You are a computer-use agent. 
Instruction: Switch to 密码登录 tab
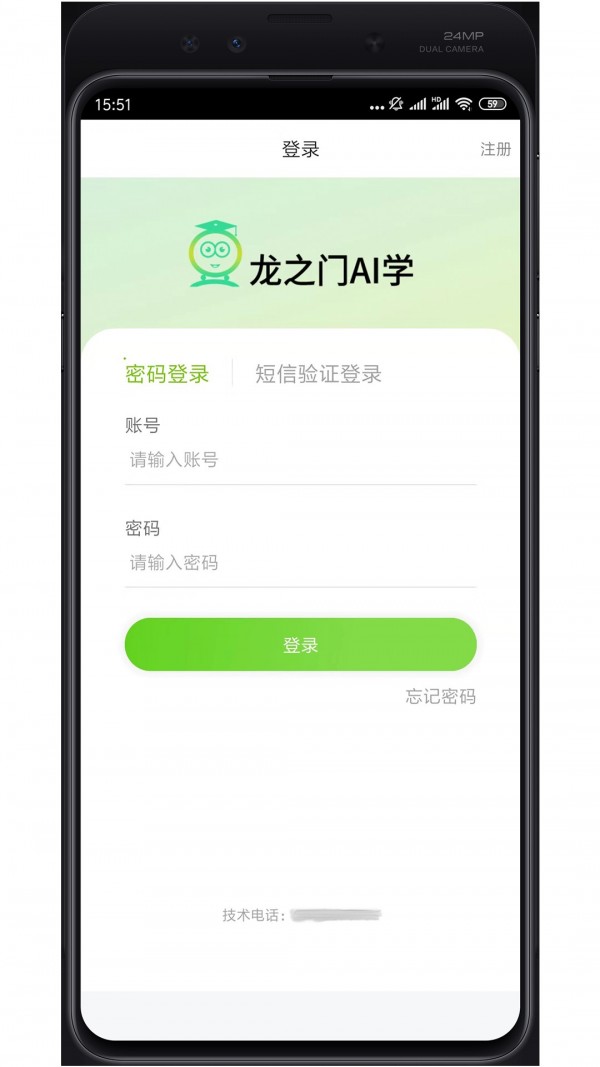tap(167, 374)
